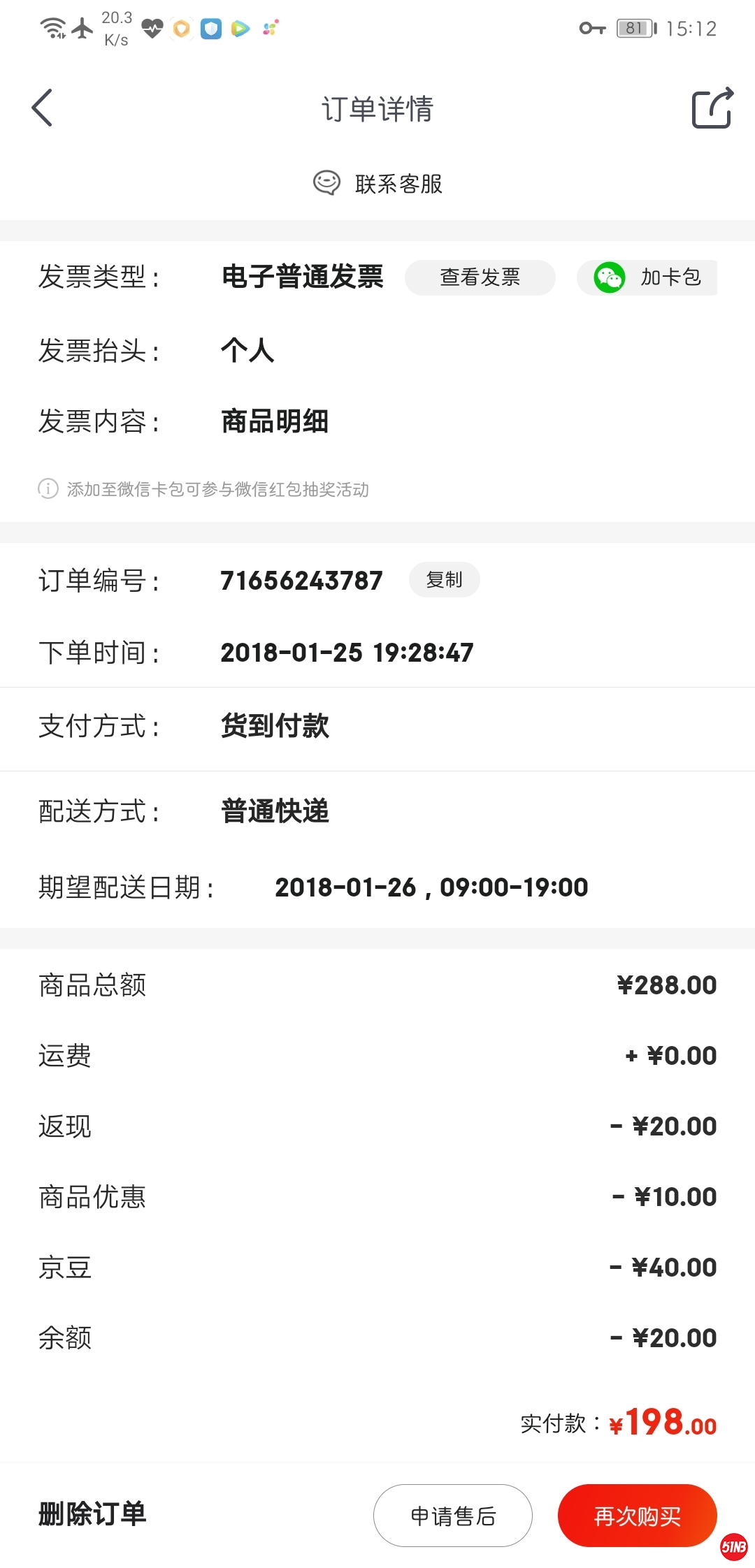Copy the order number
This screenshot has width=755, height=1568.
coord(444,580)
